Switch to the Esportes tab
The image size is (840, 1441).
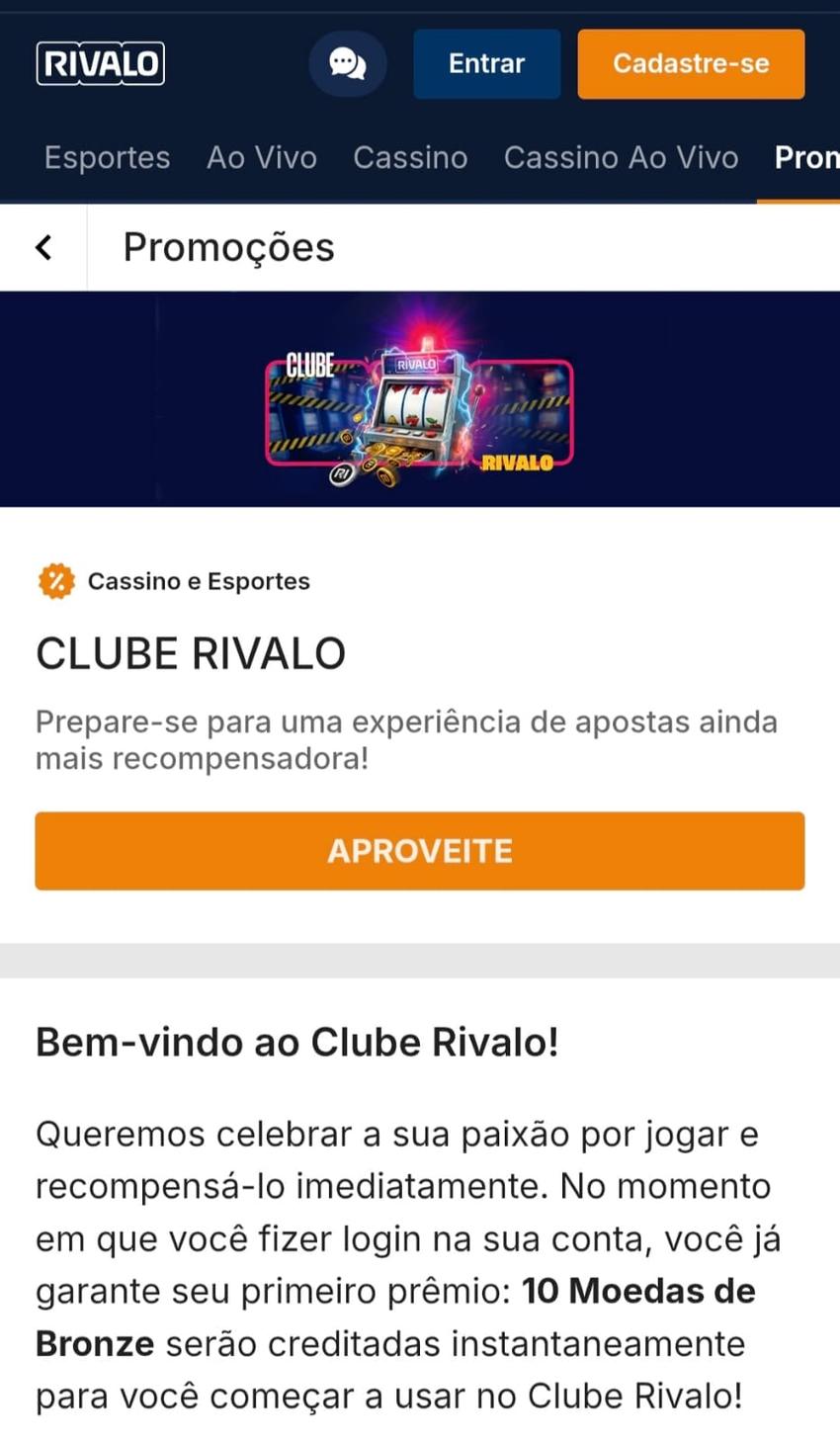click(106, 157)
